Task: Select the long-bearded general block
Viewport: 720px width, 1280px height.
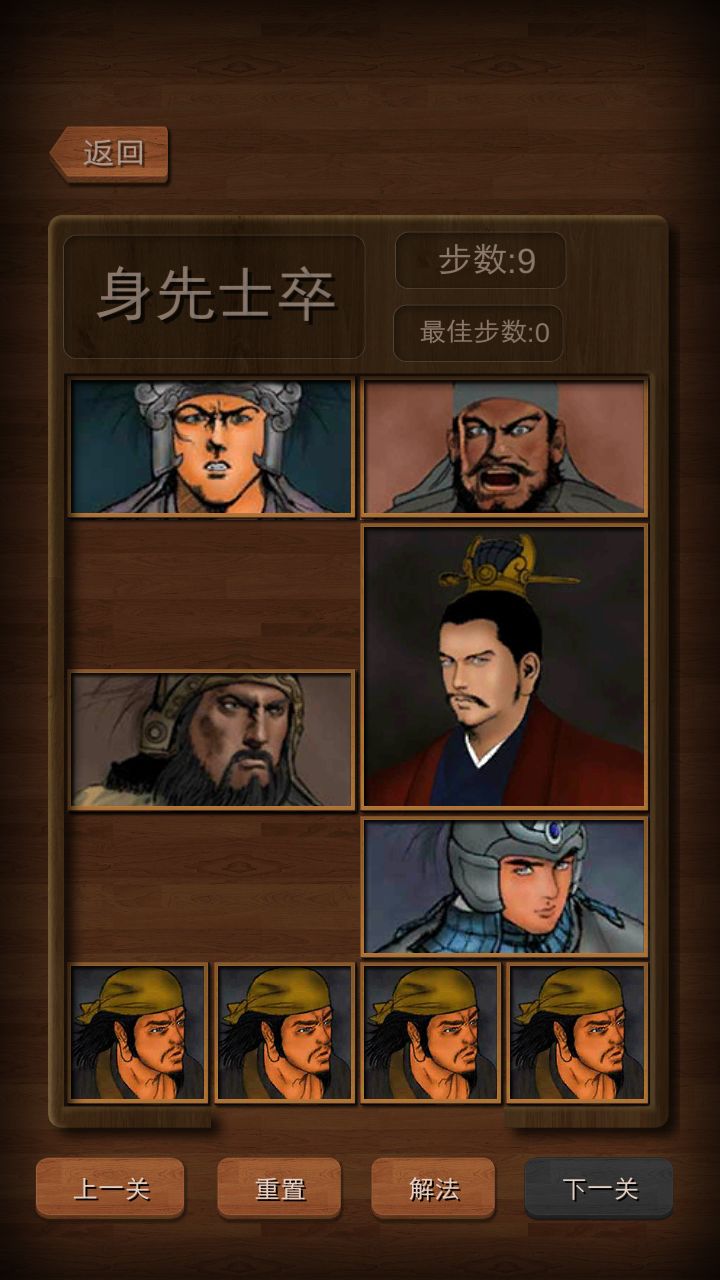Action: pyautogui.click(x=211, y=739)
